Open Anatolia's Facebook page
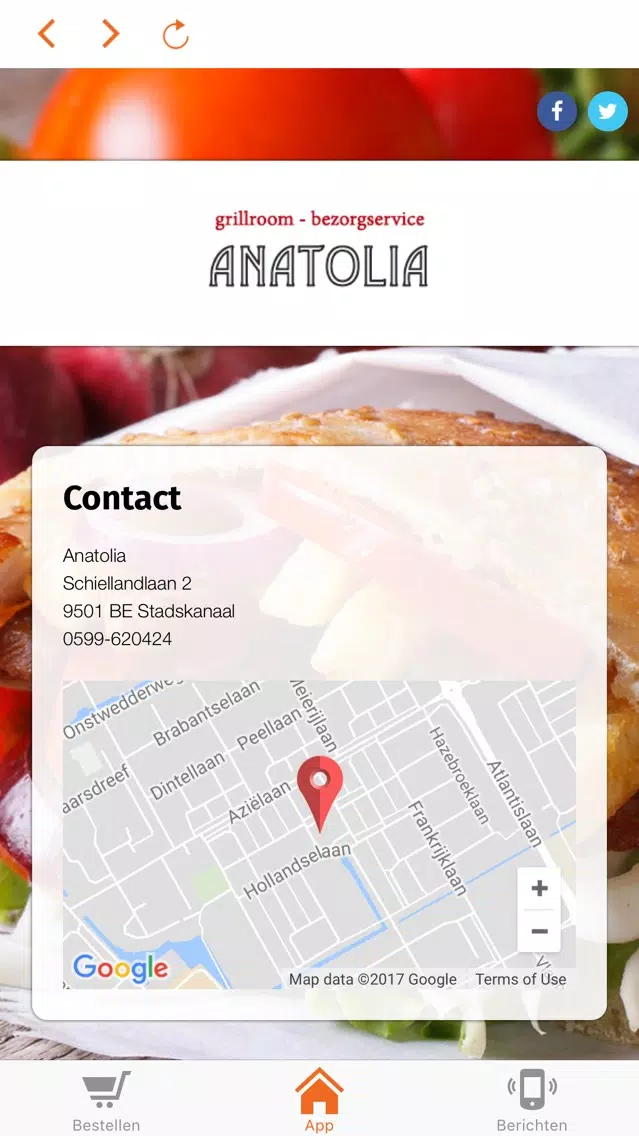 point(557,111)
